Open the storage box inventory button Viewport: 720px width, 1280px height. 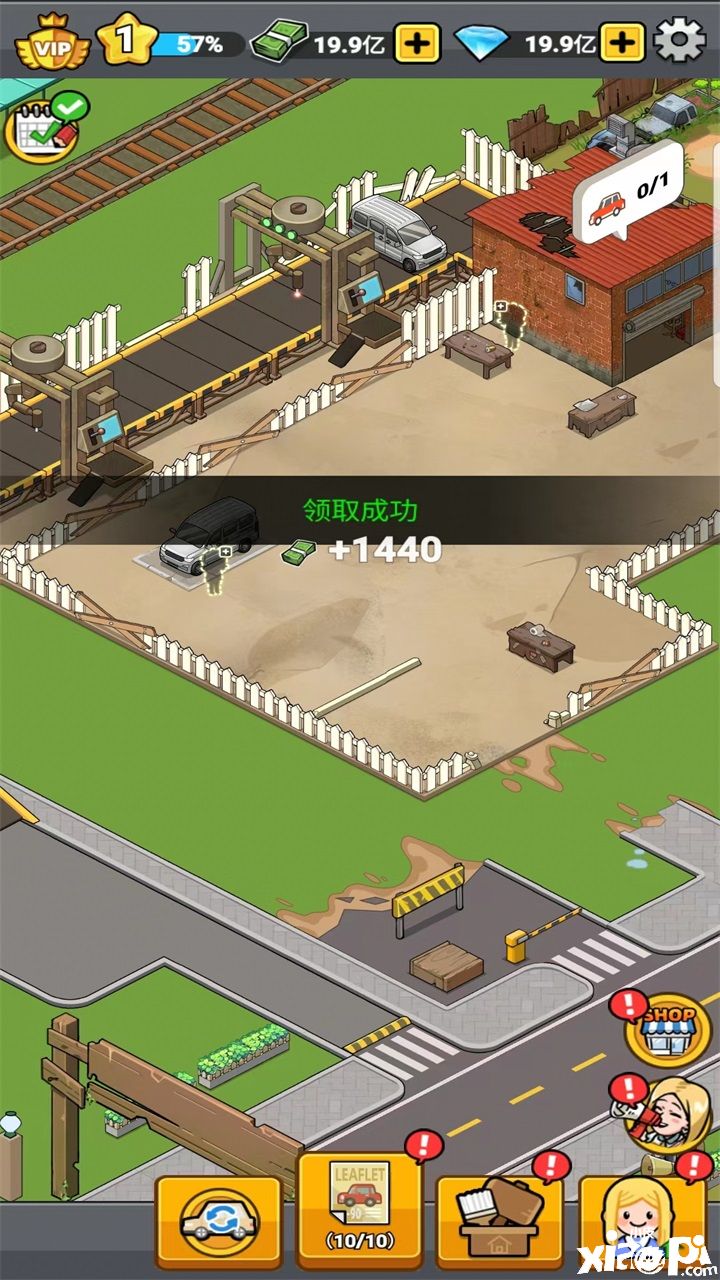tap(500, 1222)
